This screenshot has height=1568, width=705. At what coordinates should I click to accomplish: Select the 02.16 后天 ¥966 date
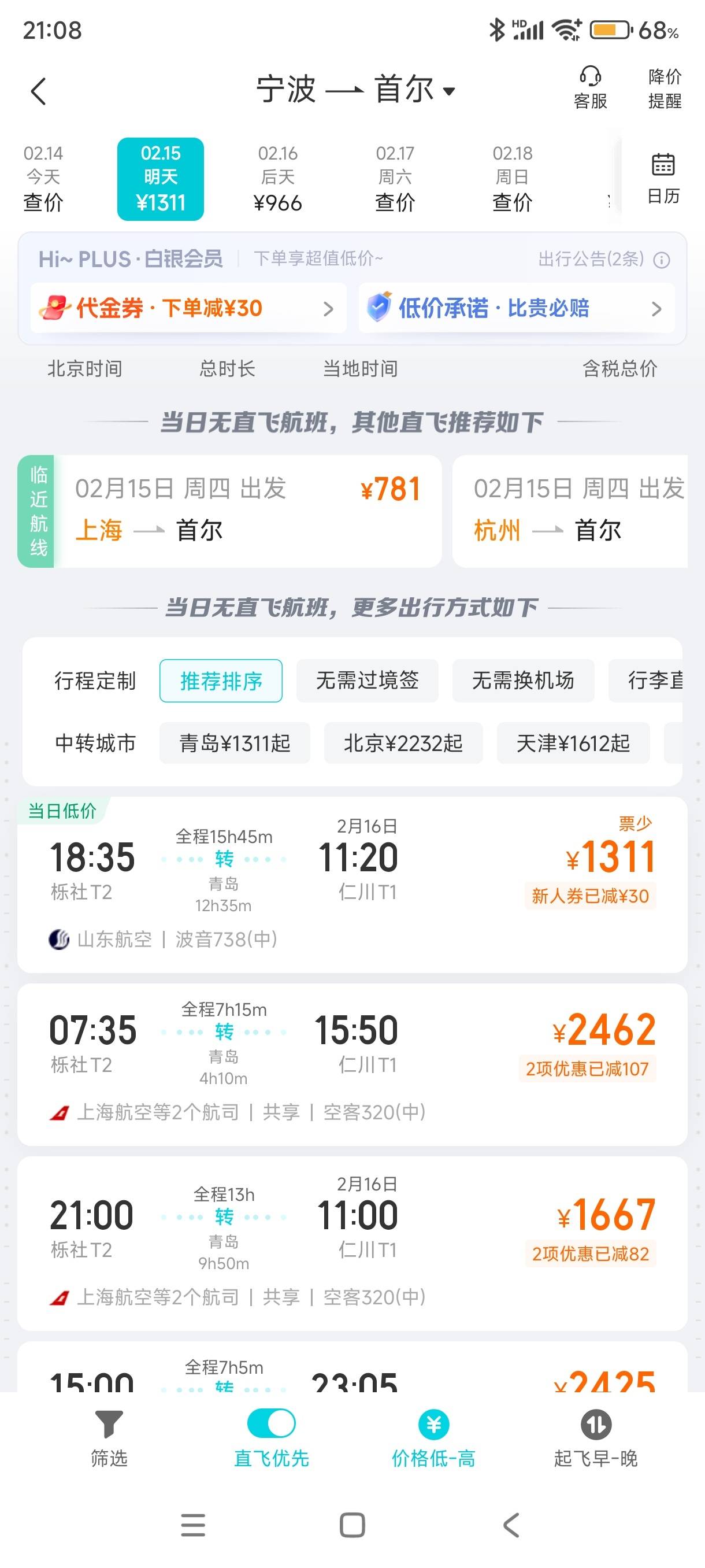277,178
